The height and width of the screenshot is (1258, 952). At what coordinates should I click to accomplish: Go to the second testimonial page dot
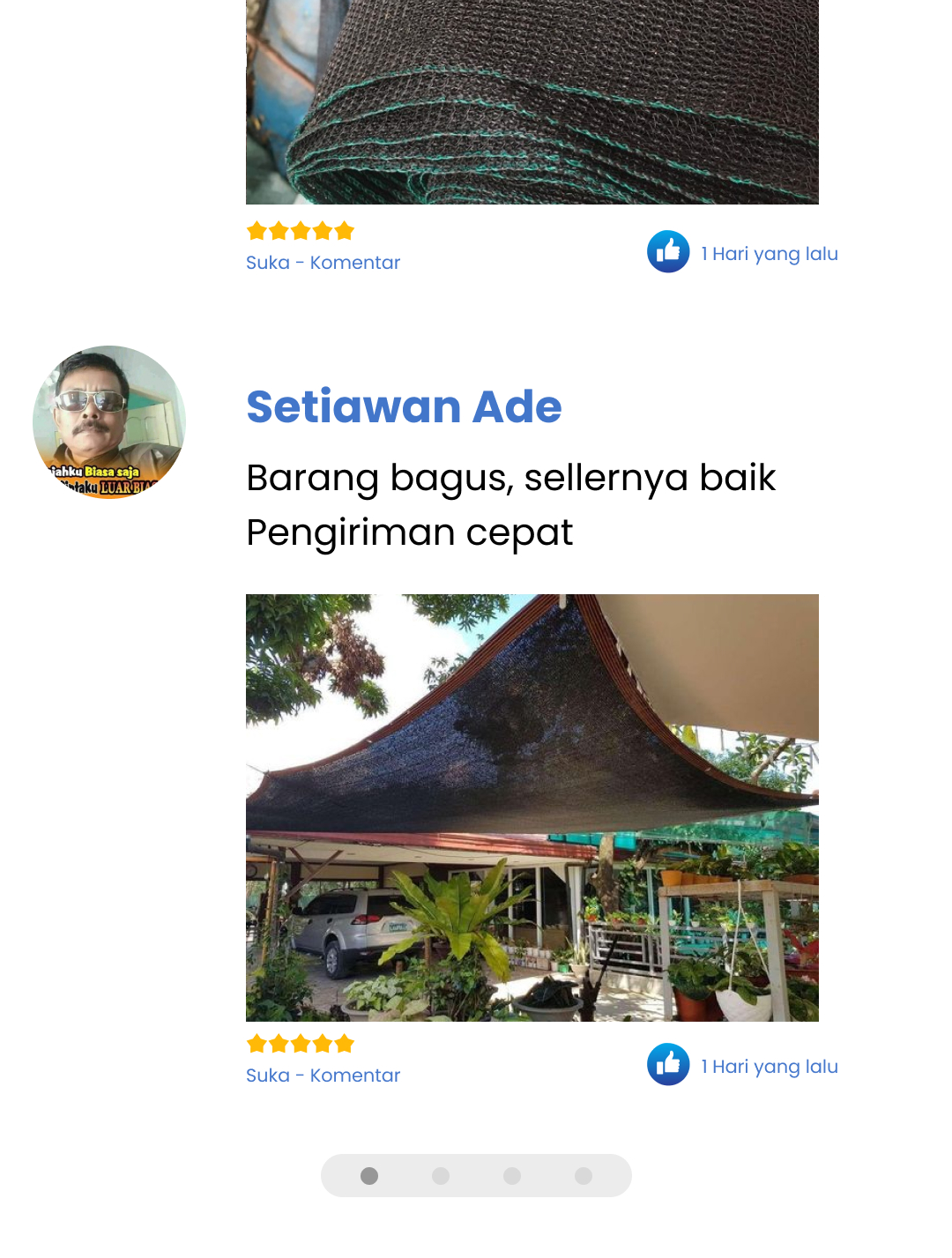point(441,1176)
